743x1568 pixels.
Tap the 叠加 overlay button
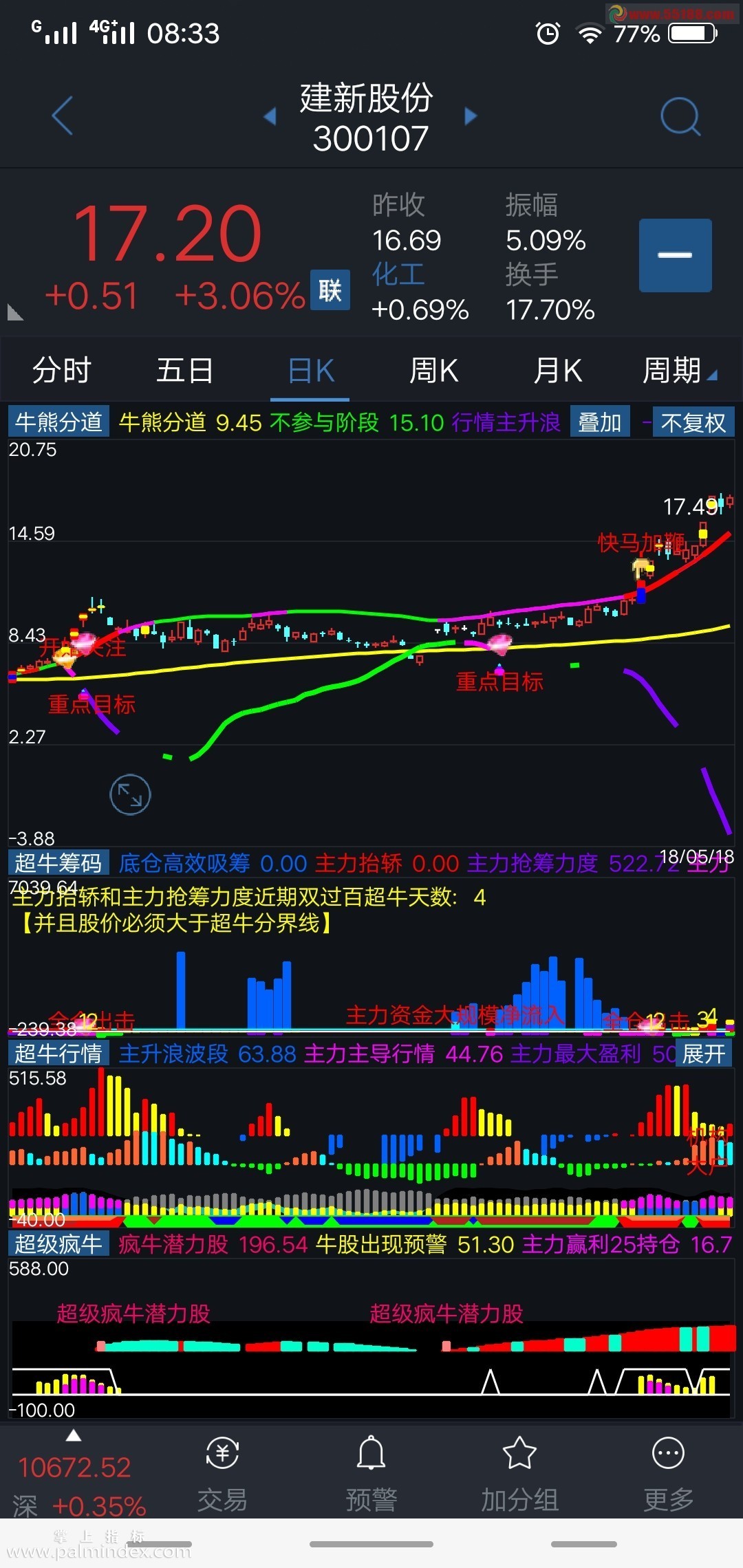(x=599, y=422)
